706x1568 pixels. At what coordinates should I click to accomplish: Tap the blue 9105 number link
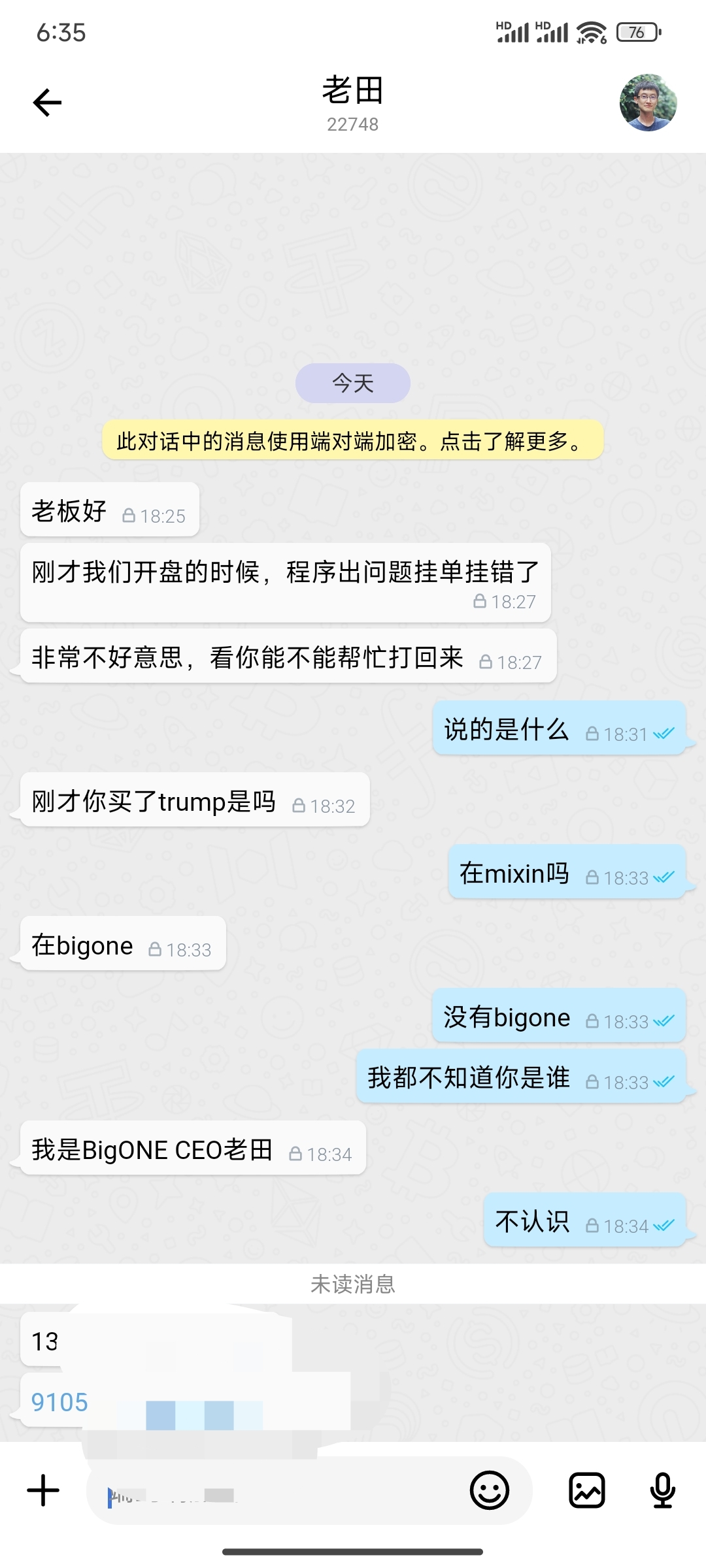coord(59,1402)
